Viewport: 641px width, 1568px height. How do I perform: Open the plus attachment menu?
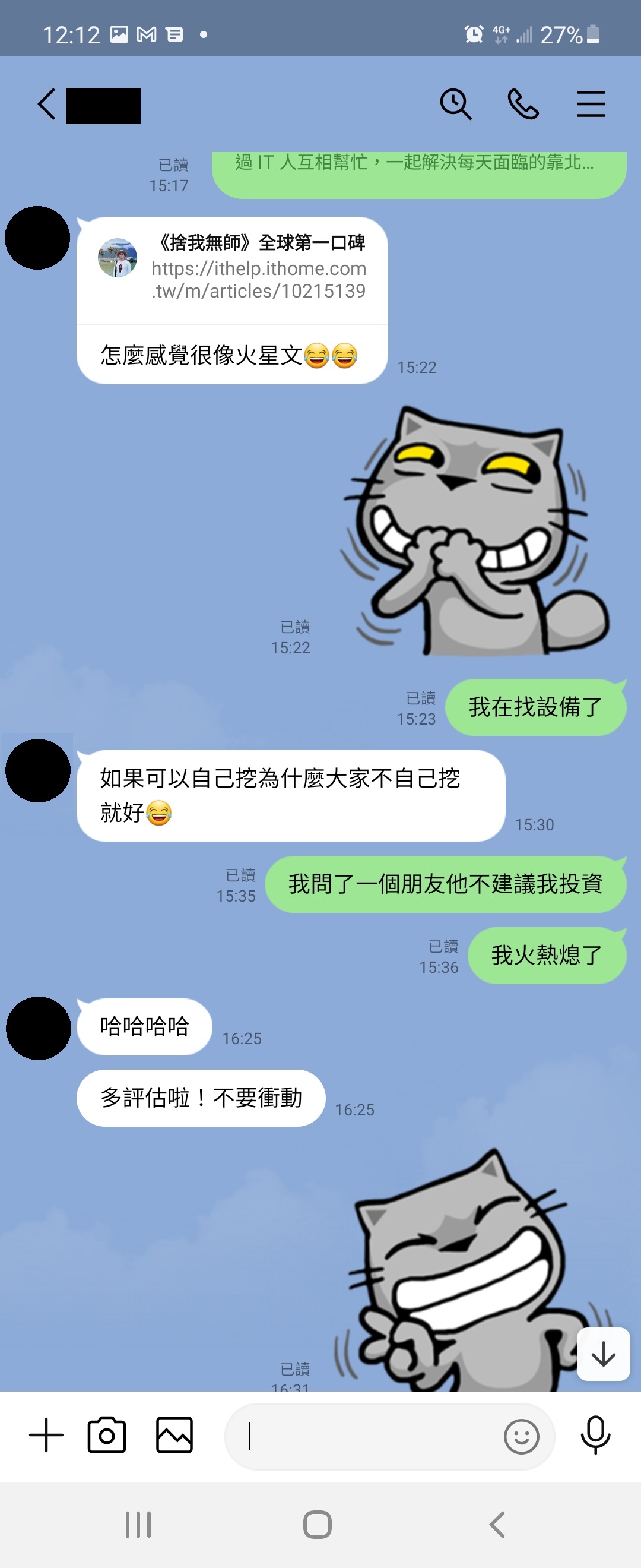pyautogui.click(x=46, y=1436)
